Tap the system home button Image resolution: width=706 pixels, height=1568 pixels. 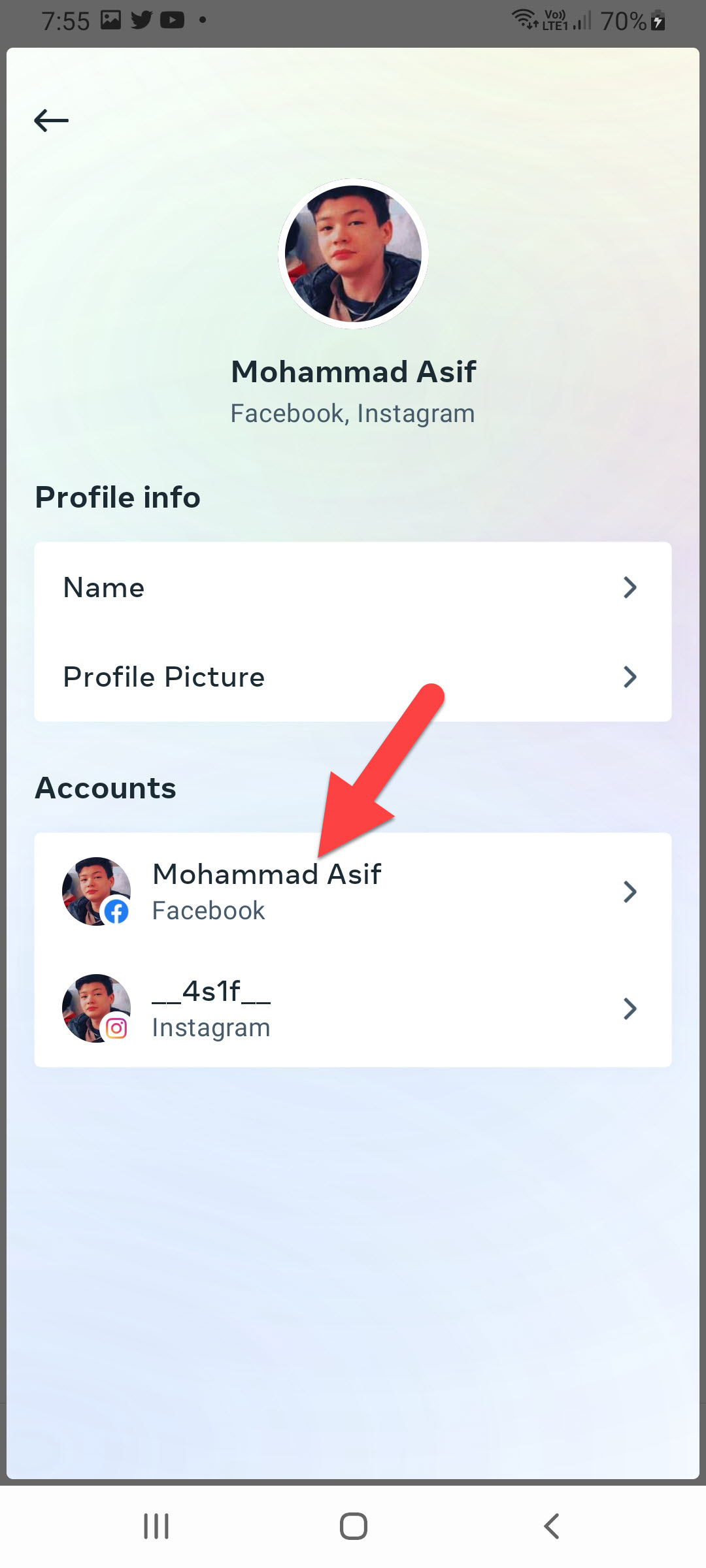(353, 1527)
